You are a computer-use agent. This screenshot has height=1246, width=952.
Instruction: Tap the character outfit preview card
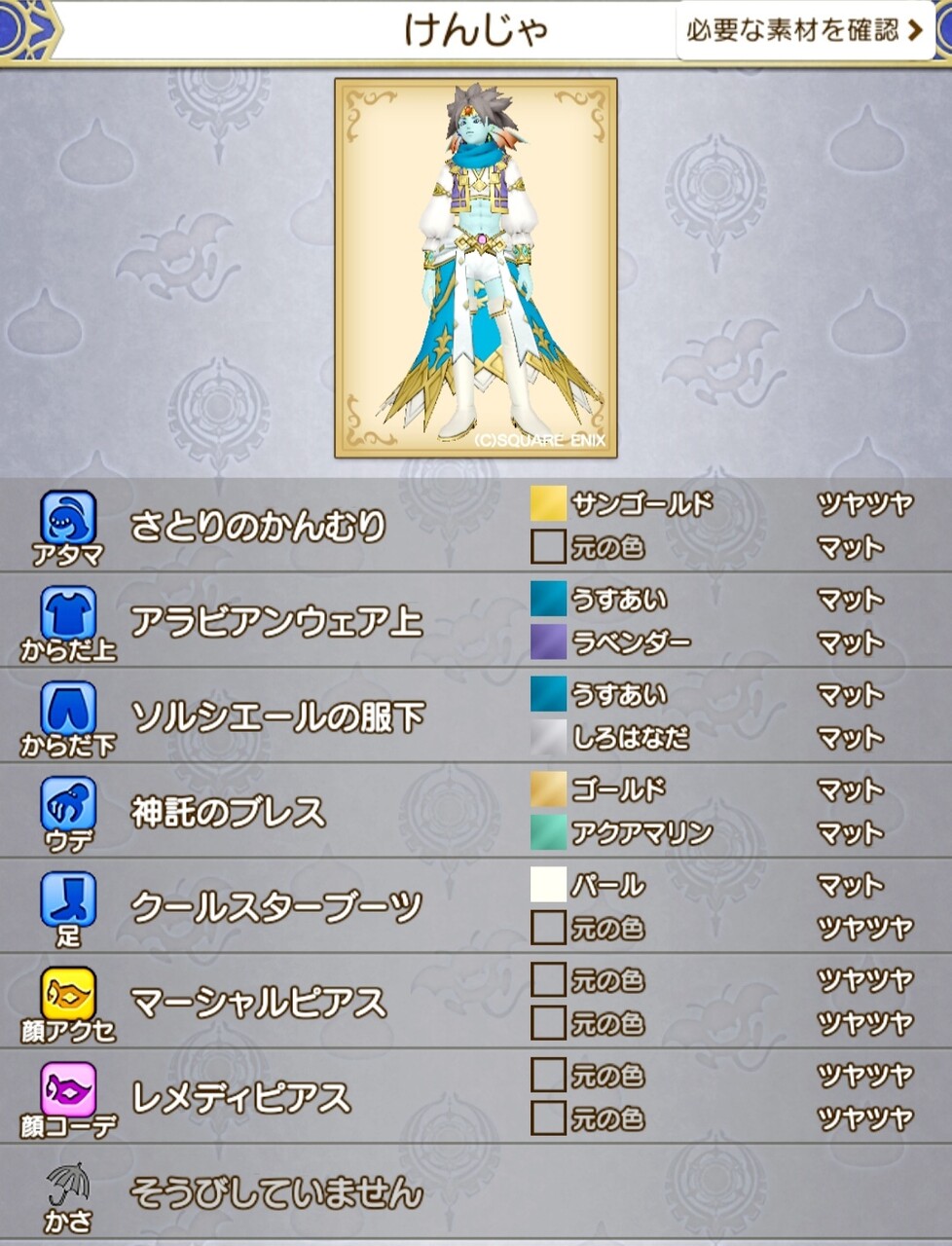click(476, 268)
